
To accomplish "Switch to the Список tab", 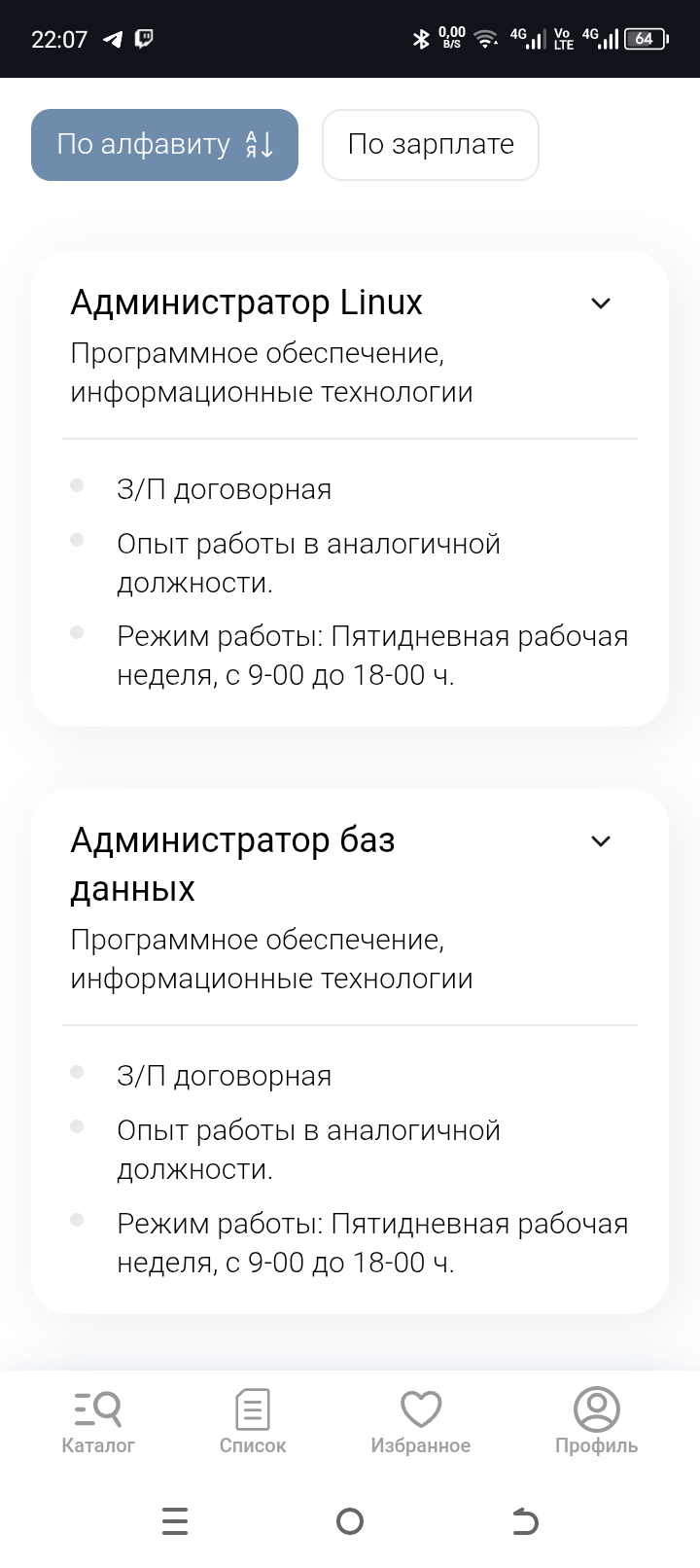I will [x=253, y=1421].
